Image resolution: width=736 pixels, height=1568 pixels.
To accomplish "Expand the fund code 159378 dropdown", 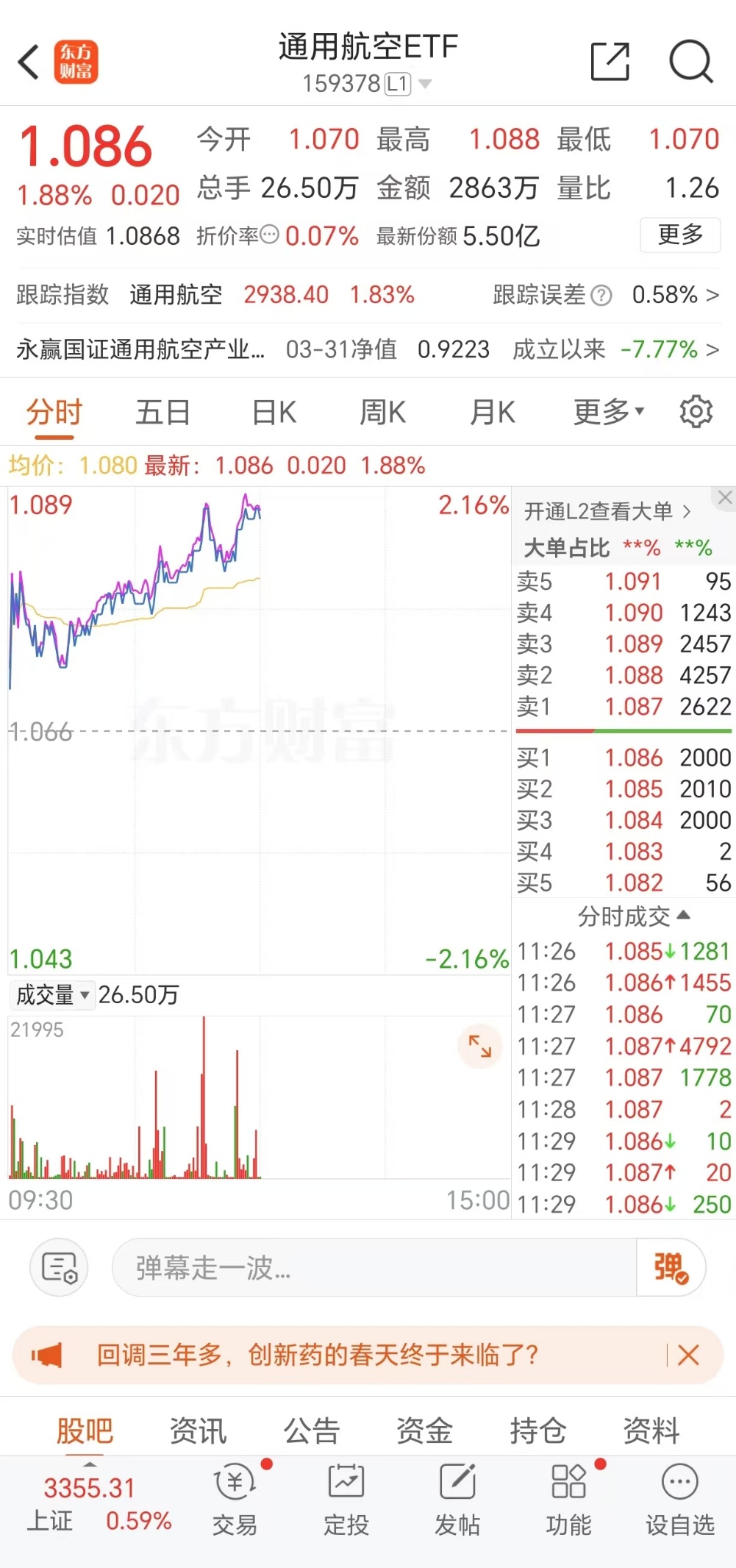I will (425, 84).
